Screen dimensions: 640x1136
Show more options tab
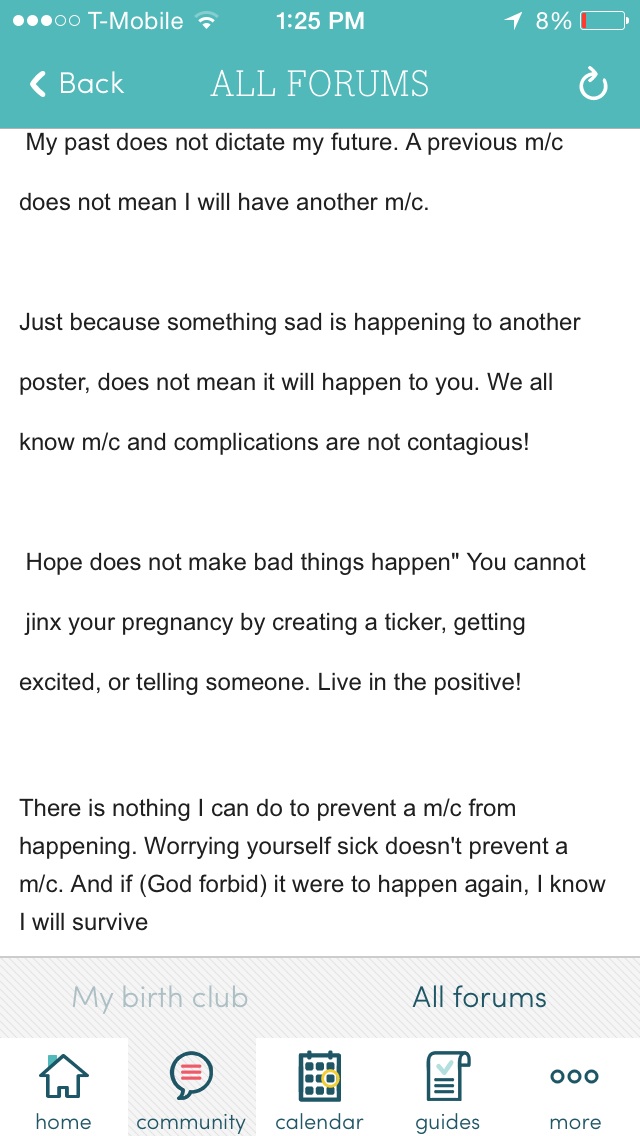click(575, 1090)
